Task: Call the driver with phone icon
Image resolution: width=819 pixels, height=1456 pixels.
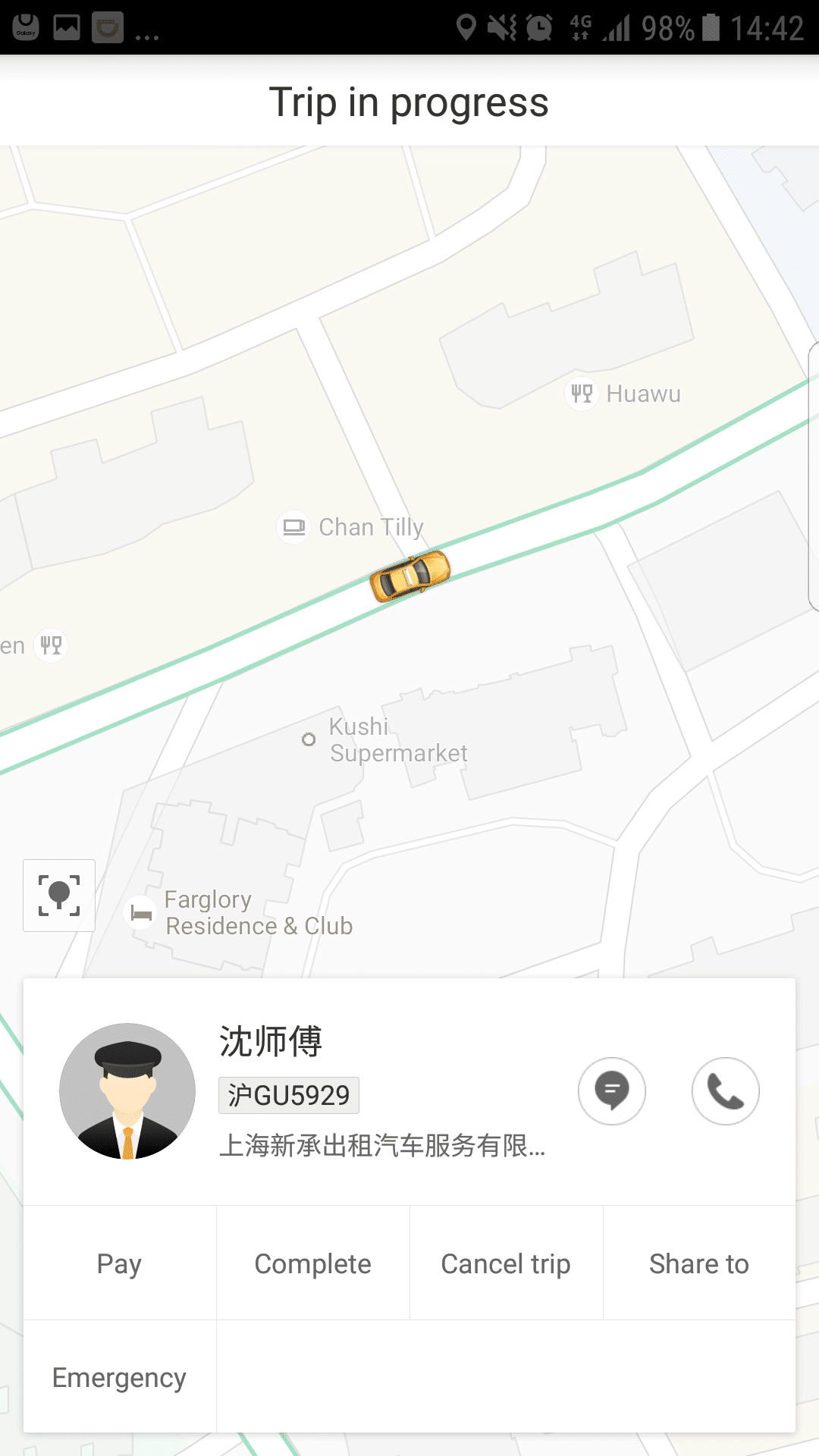Action: click(725, 1090)
